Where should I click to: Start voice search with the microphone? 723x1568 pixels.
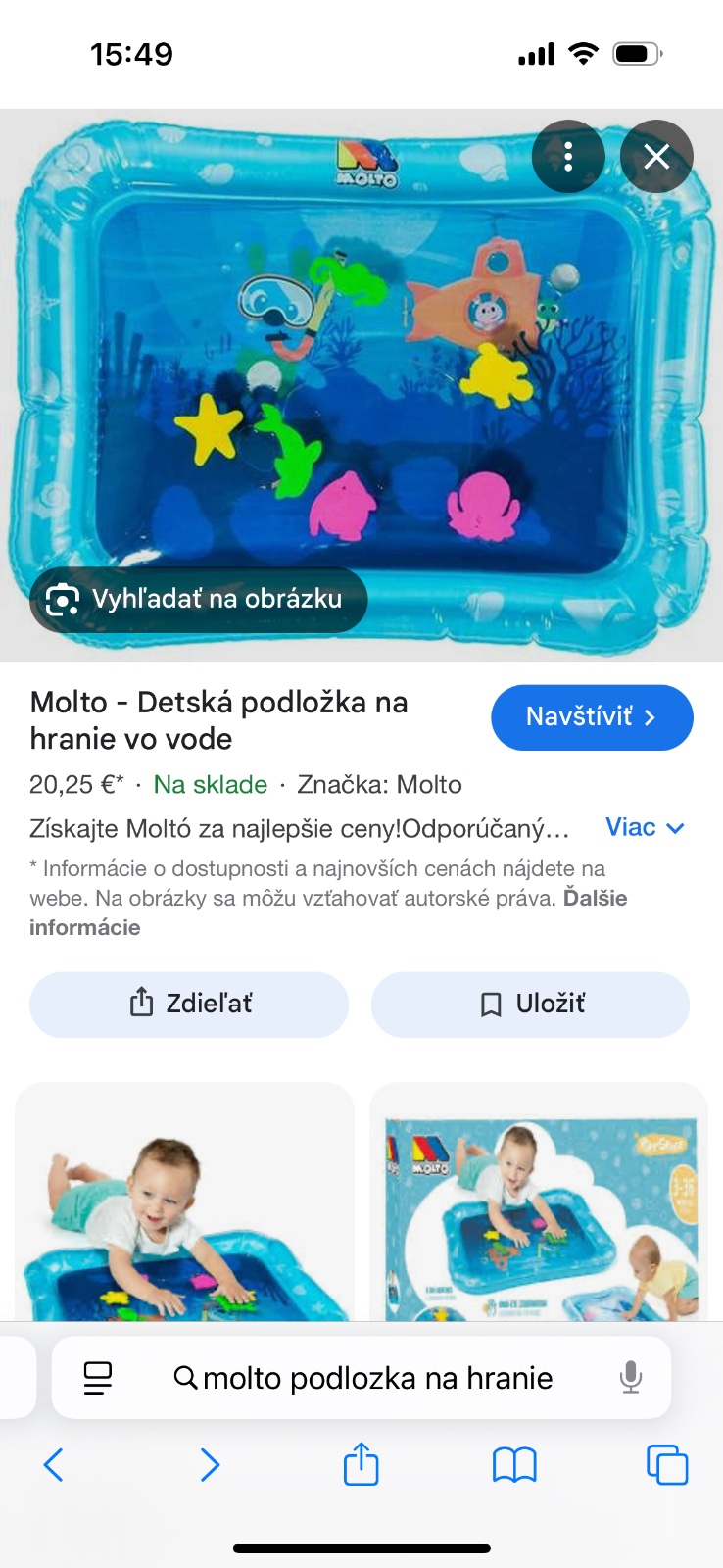click(631, 1378)
